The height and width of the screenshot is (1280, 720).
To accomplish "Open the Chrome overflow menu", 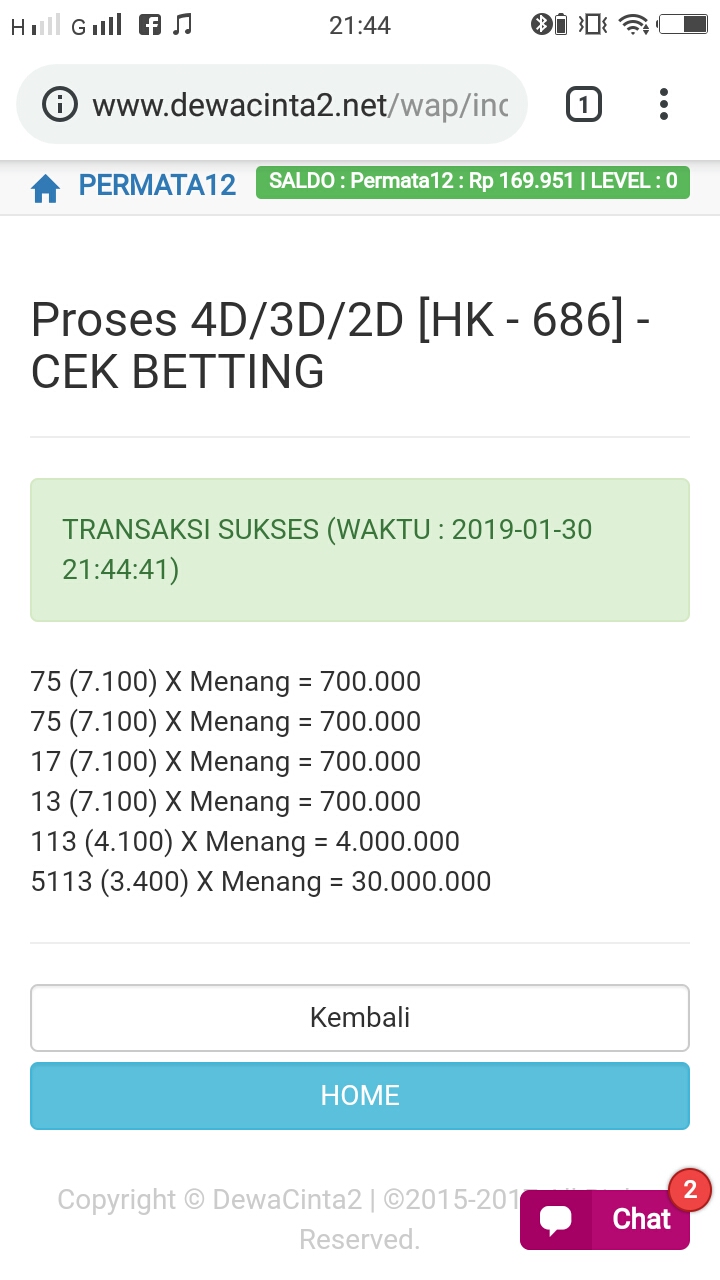I will pyautogui.click(x=664, y=104).
